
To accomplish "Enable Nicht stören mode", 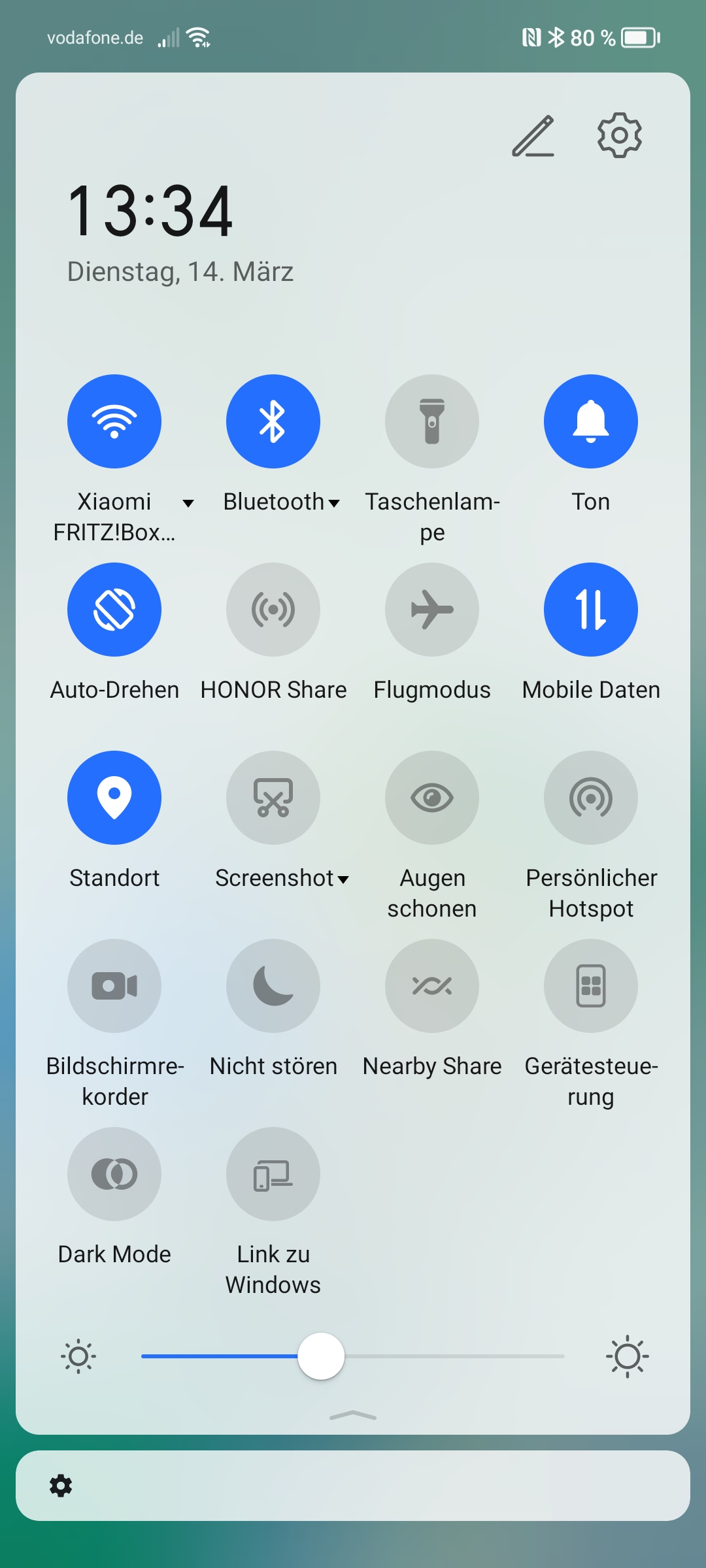I will pos(273,986).
